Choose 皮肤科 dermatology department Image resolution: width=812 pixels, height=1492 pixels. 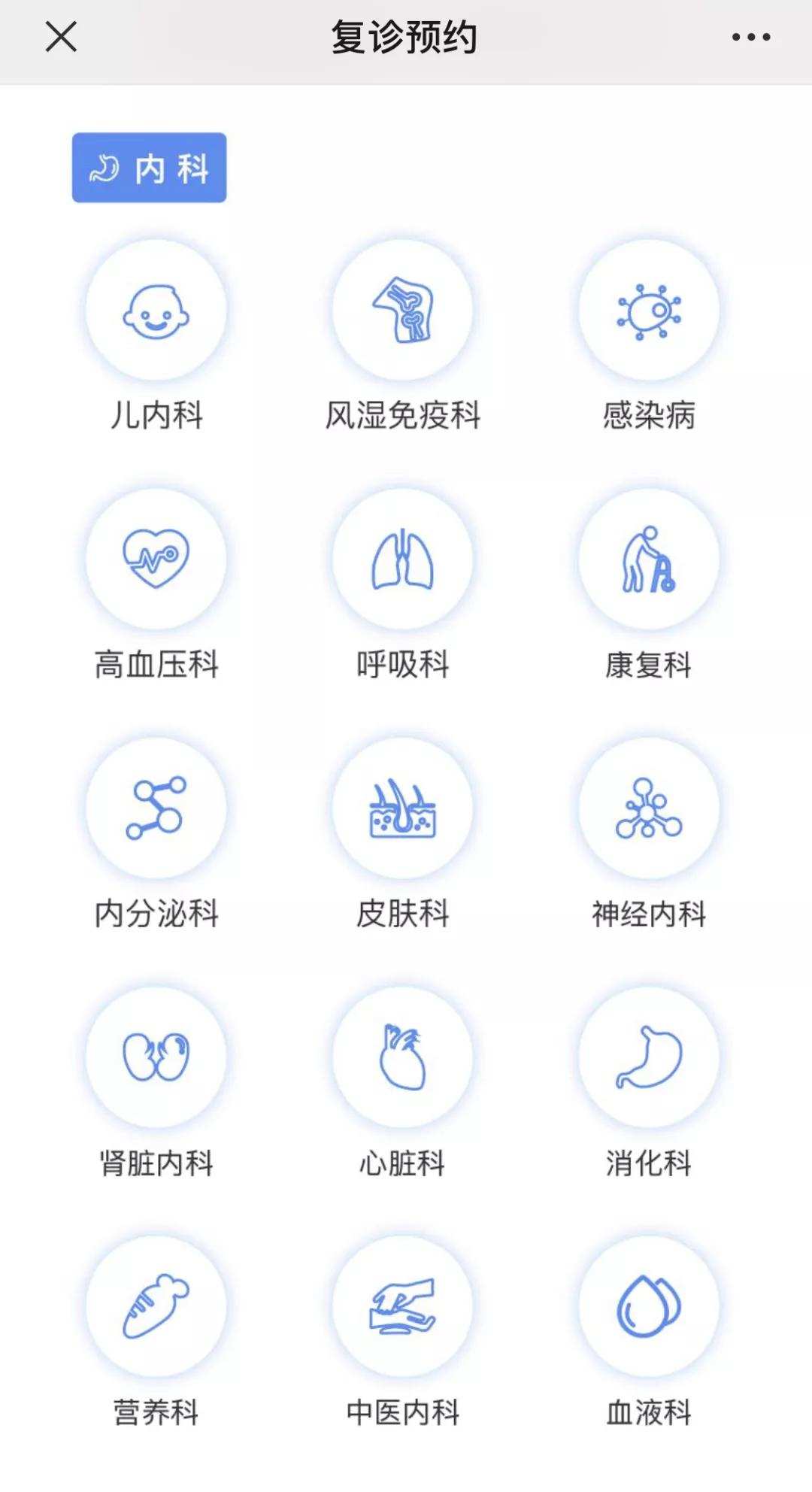[x=402, y=808]
